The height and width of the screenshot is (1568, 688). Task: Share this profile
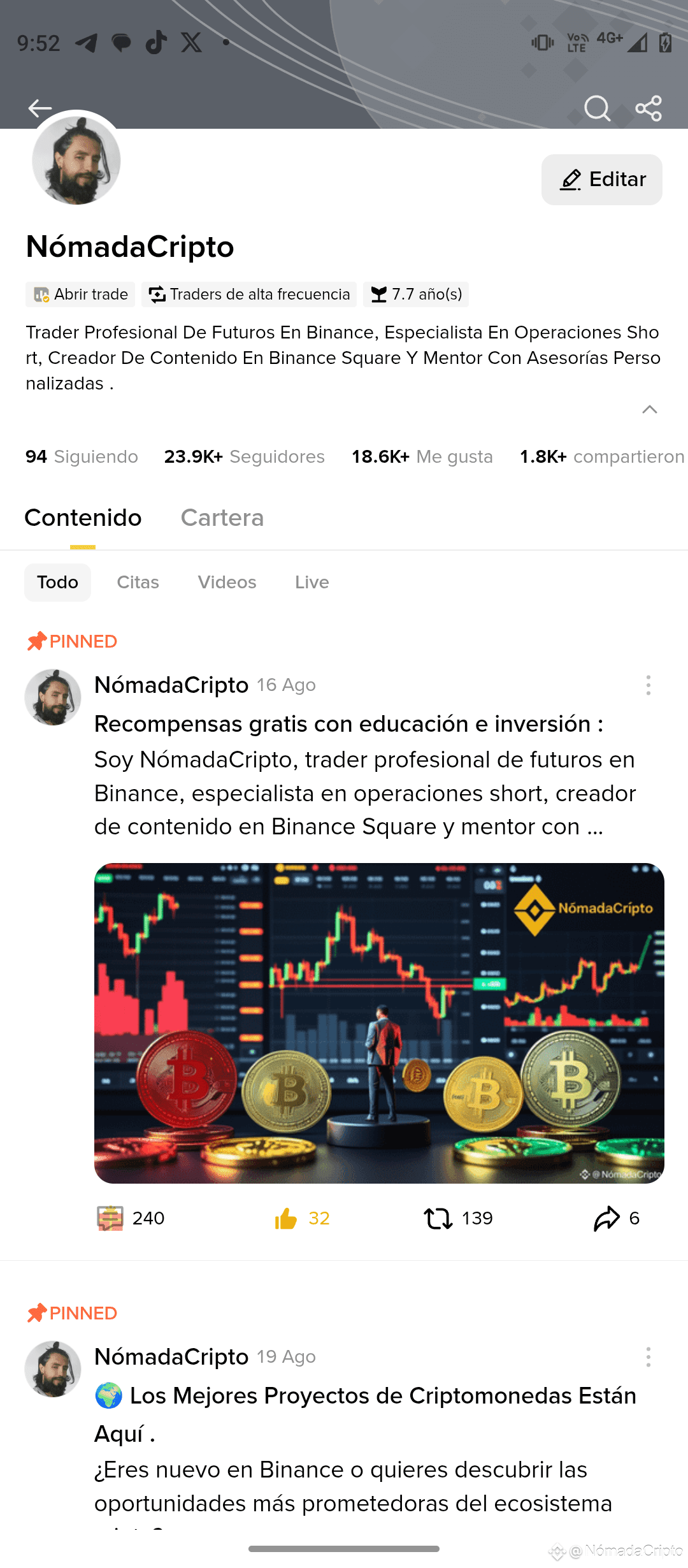649,108
